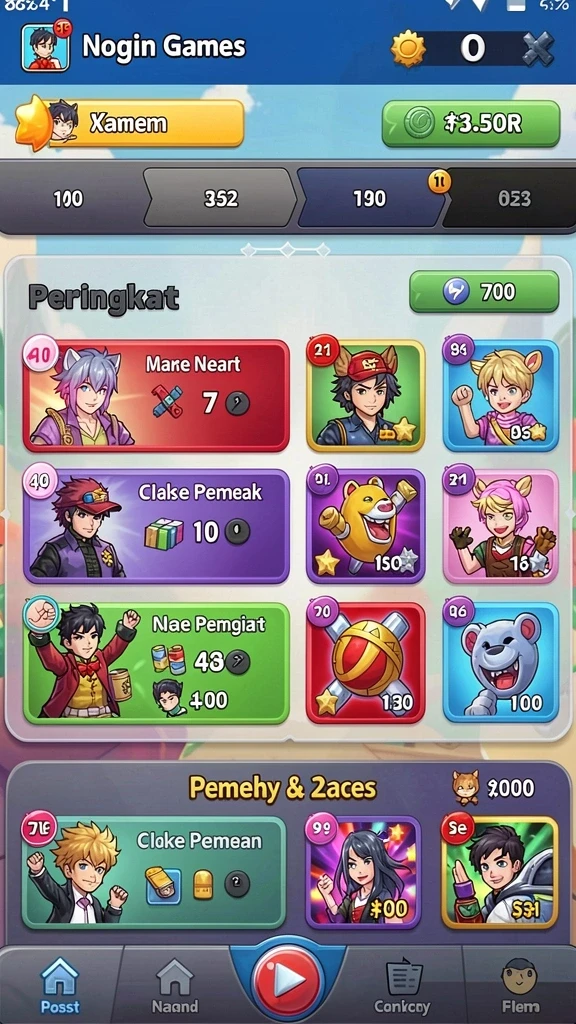Select the 352 tab

pos(220,198)
